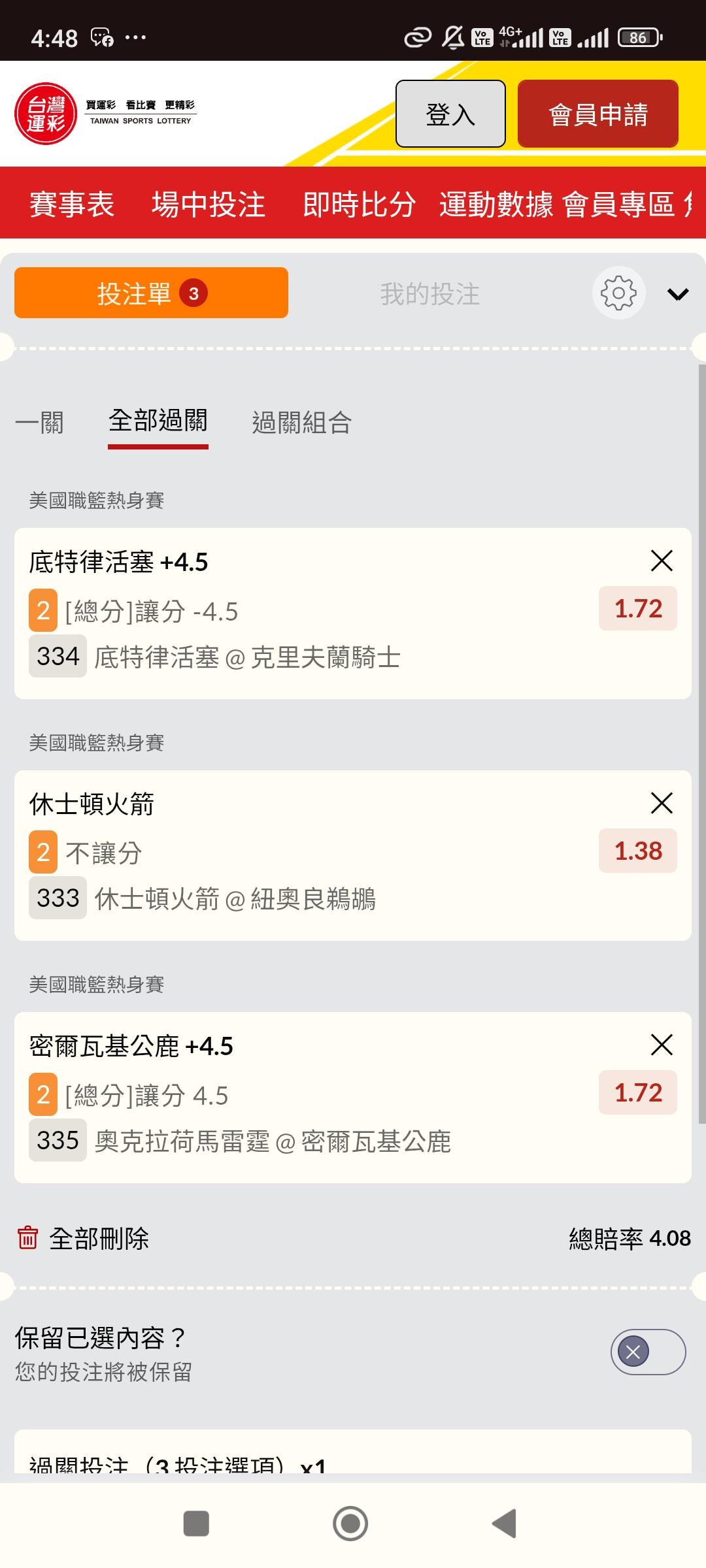The image size is (706, 1568).
Task: Switch to 一關 single bet tab
Action: coord(39,423)
